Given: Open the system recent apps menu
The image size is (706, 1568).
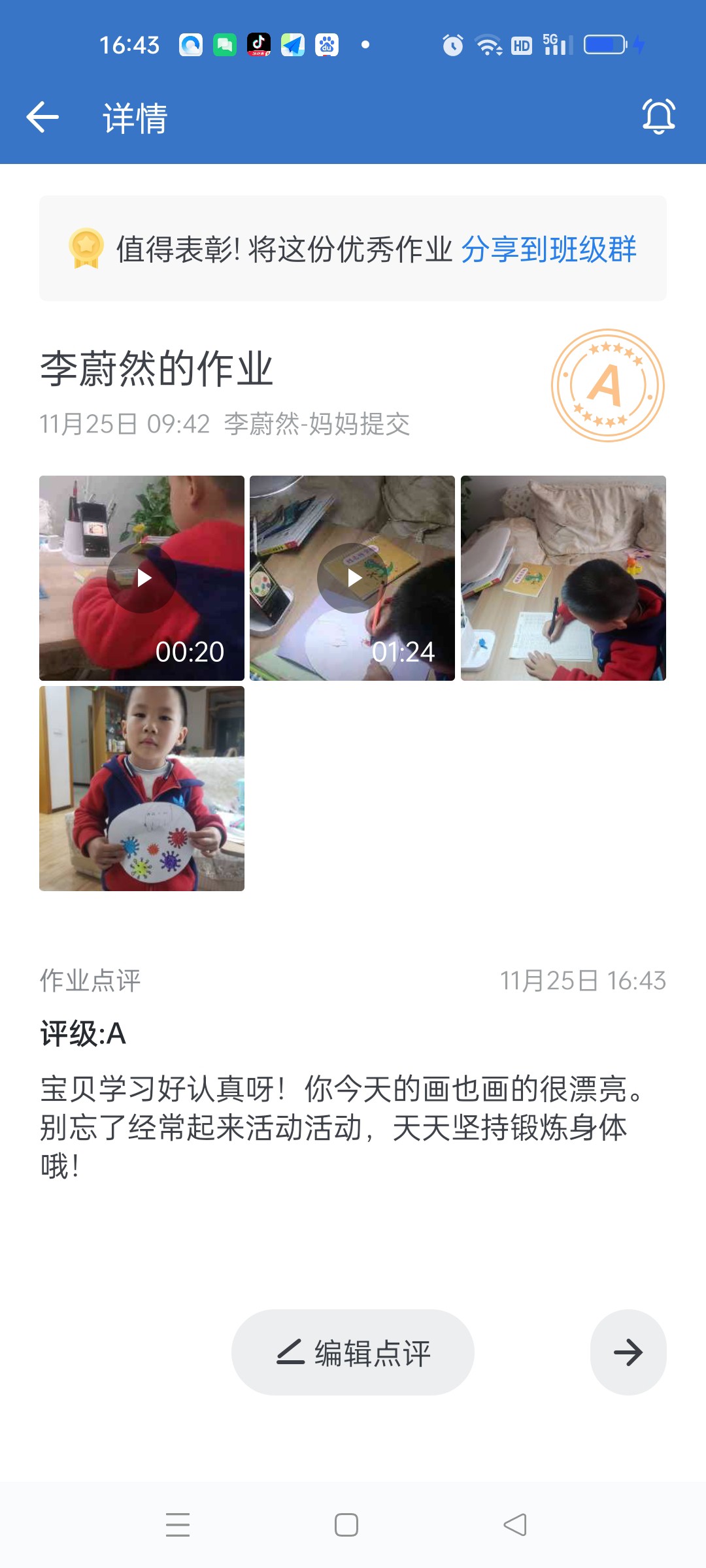Looking at the screenshot, I should 178,1525.
